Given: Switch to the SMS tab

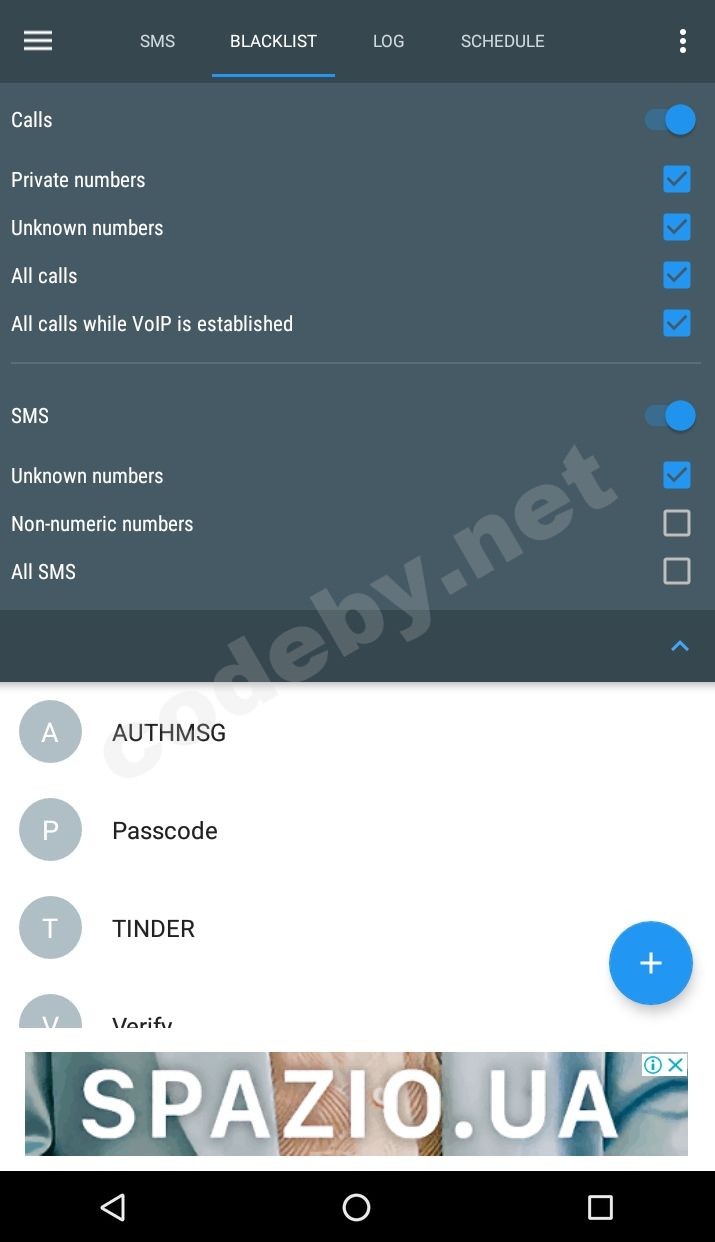Looking at the screenshot, I should [157, 41].
